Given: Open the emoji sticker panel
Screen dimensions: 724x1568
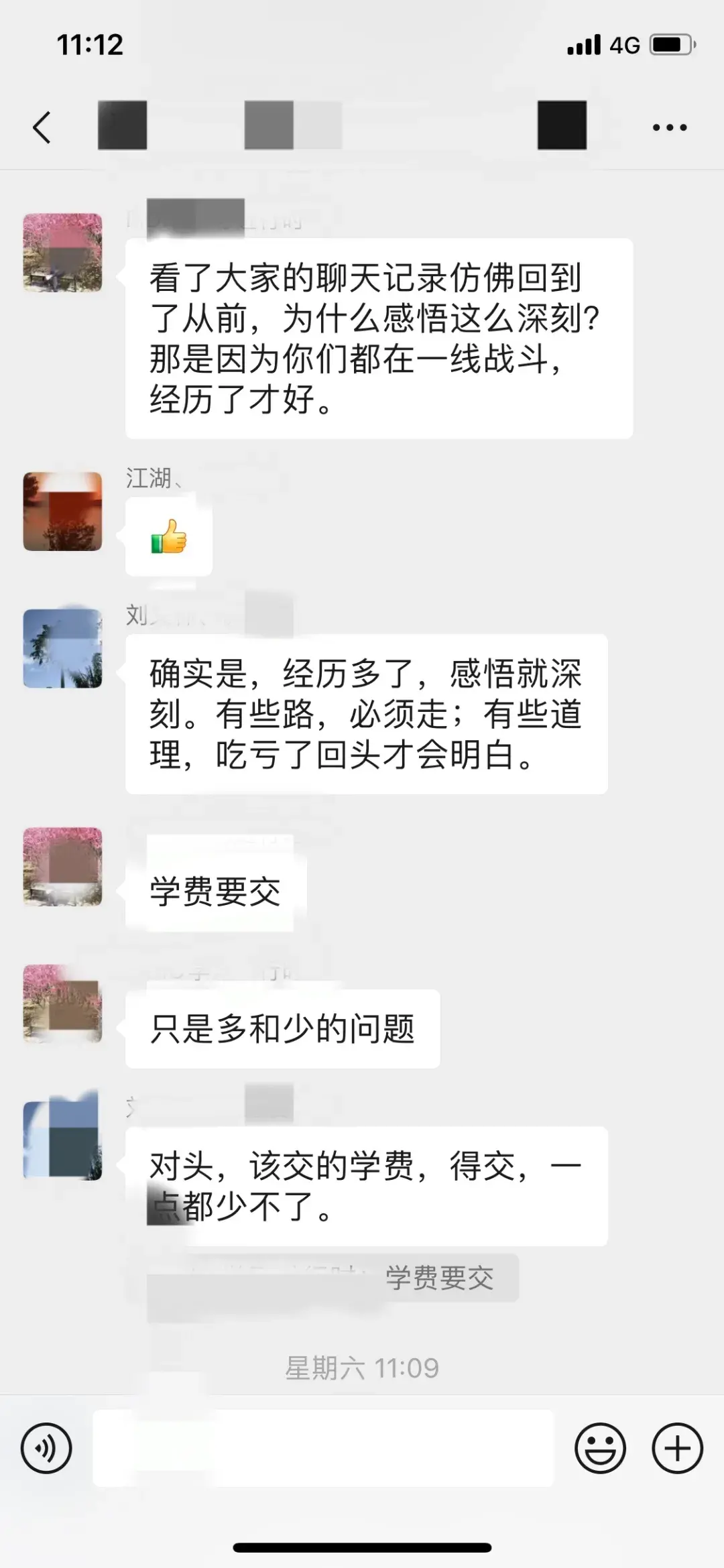Looking at the screenshot, I should 600,1447.
